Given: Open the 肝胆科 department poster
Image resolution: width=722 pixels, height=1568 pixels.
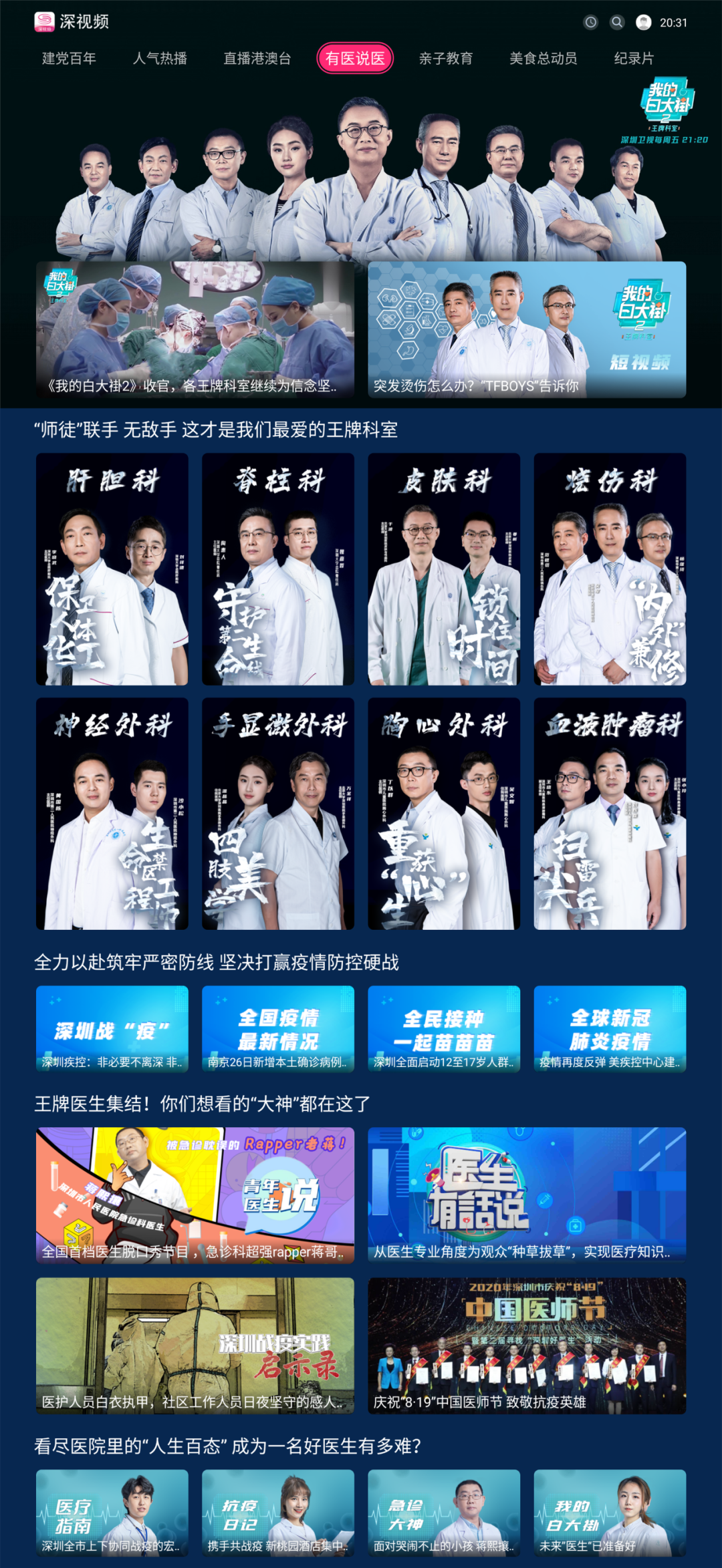Looking at the screenshot, I should tap(112, 569).
